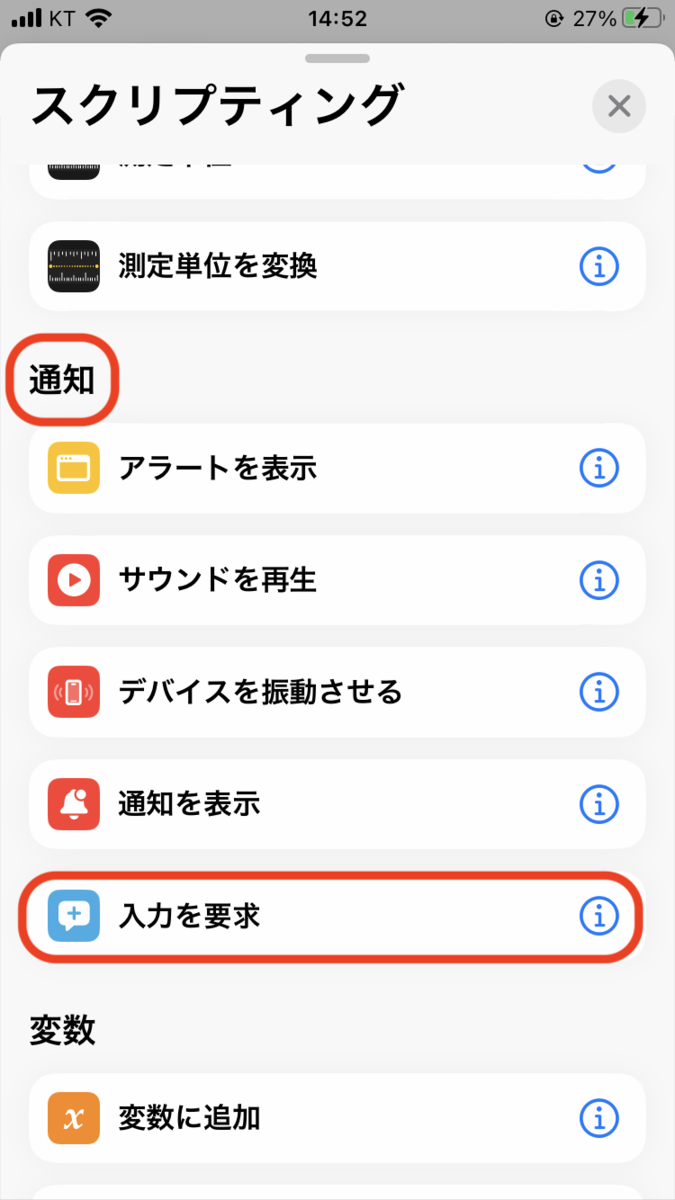Image resolution: width=675 pixels, height=1200 pixels.
Task: Tap the info icon for デバイスを振動させる
Action: click(x=599, y=691)
